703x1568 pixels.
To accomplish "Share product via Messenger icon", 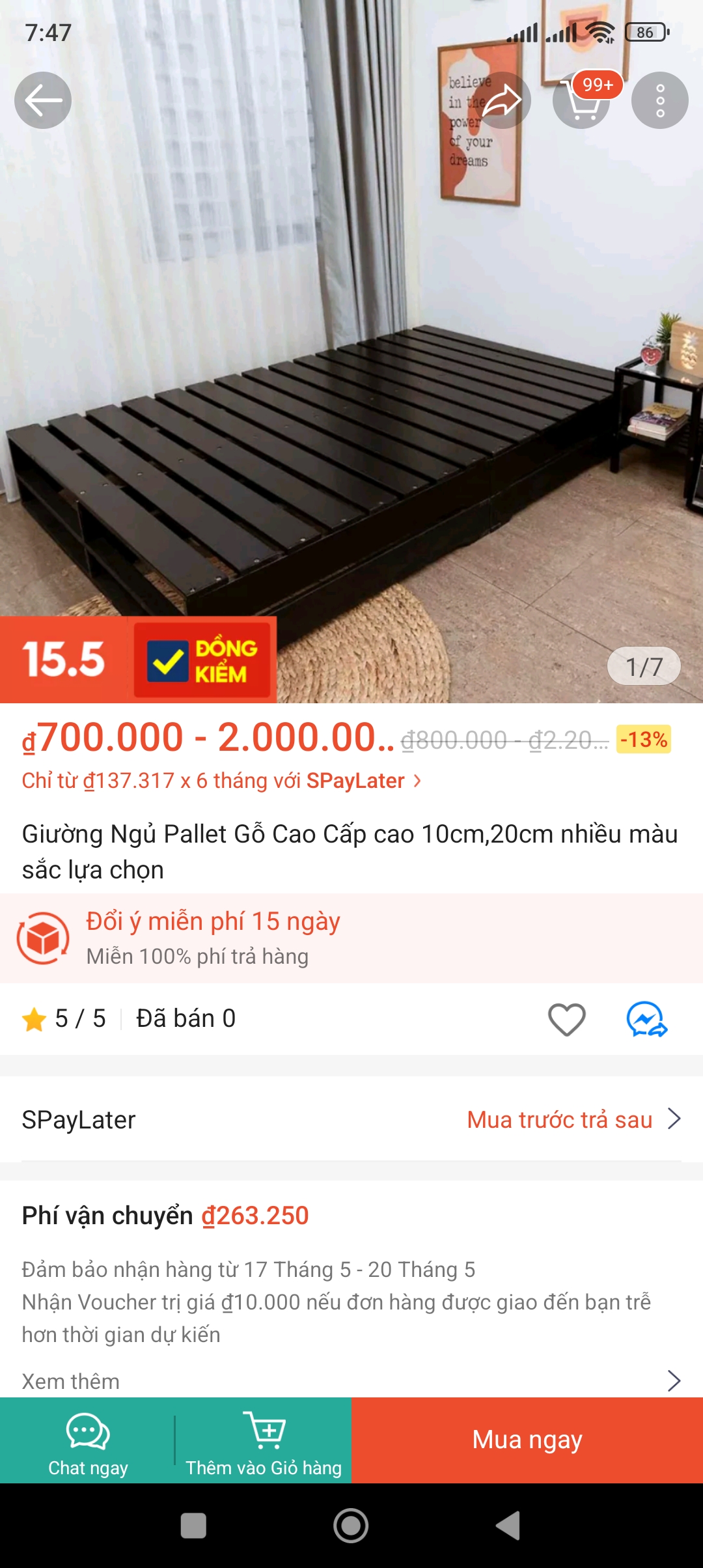I will tap(646, 1019).
